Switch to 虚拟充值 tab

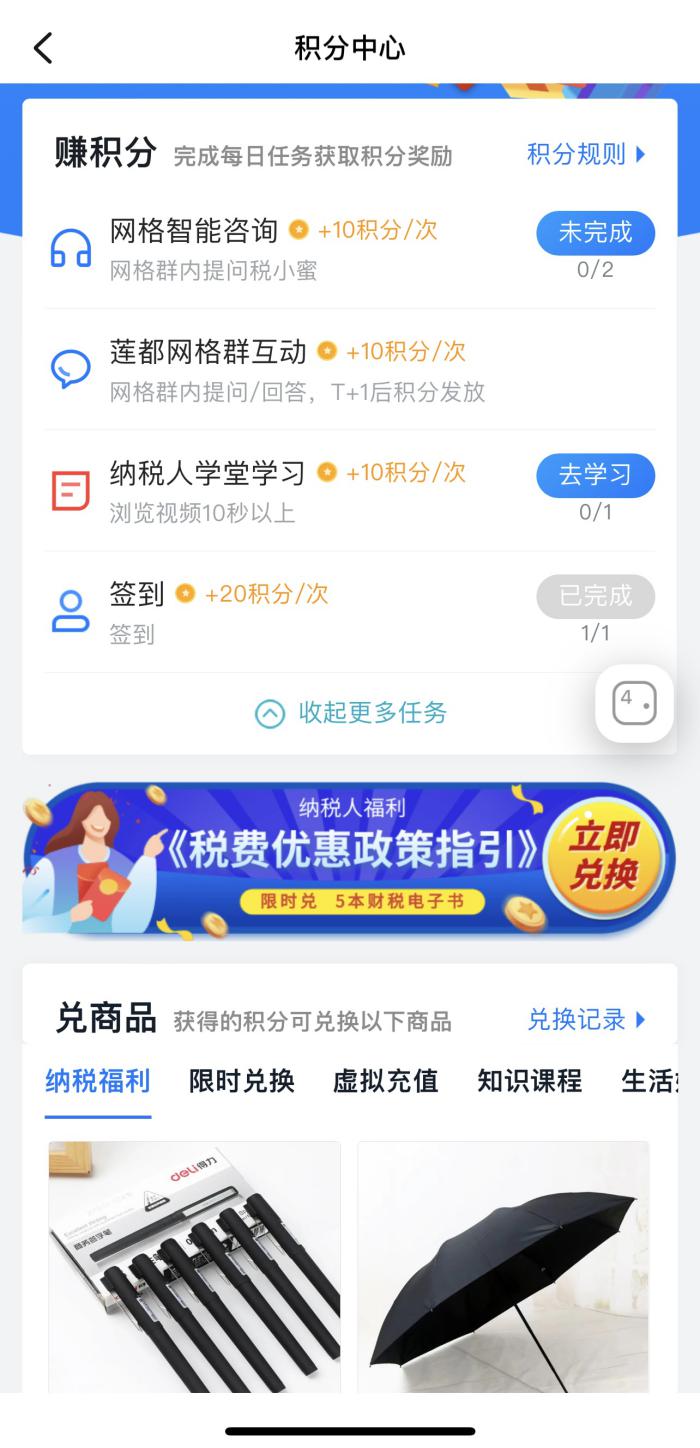point(386,1081)
